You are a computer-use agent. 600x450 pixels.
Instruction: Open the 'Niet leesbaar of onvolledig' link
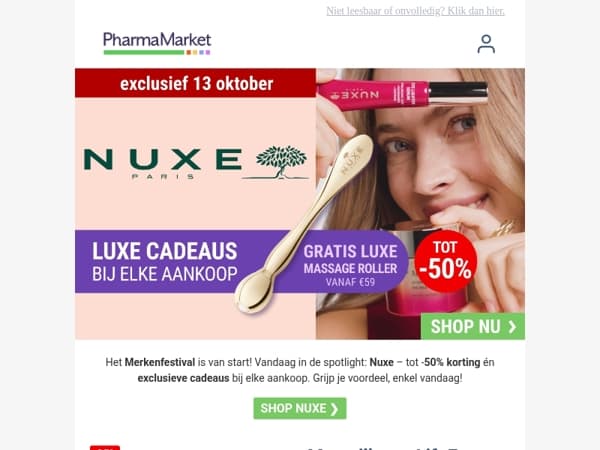415,11
